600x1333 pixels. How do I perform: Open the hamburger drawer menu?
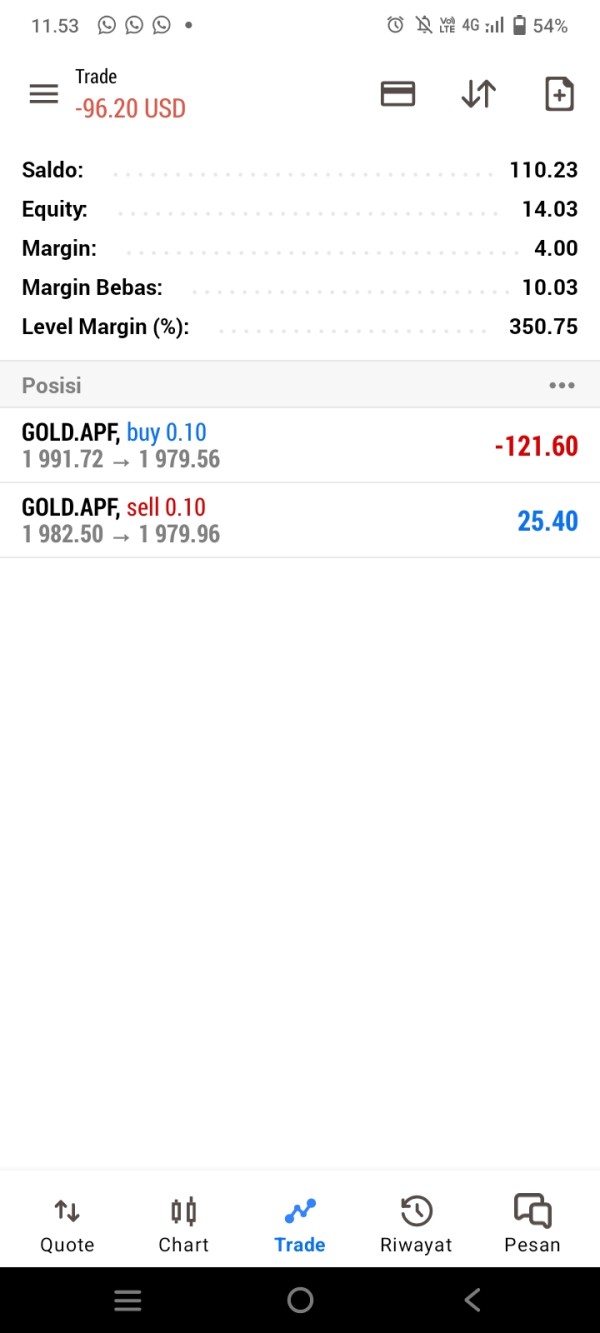(44, 94)
